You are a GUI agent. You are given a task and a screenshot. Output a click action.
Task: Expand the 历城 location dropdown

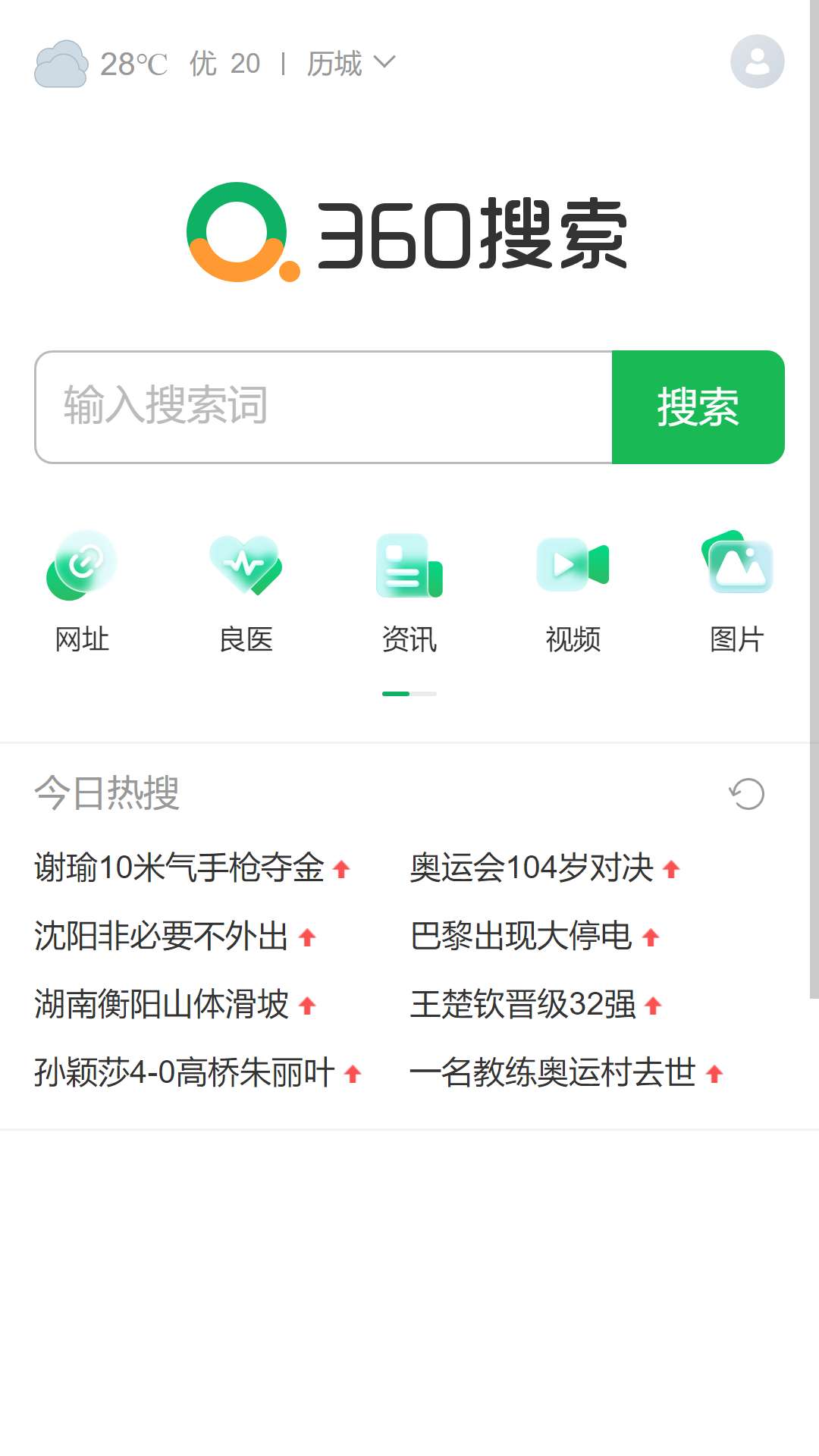tap(351, 64)
